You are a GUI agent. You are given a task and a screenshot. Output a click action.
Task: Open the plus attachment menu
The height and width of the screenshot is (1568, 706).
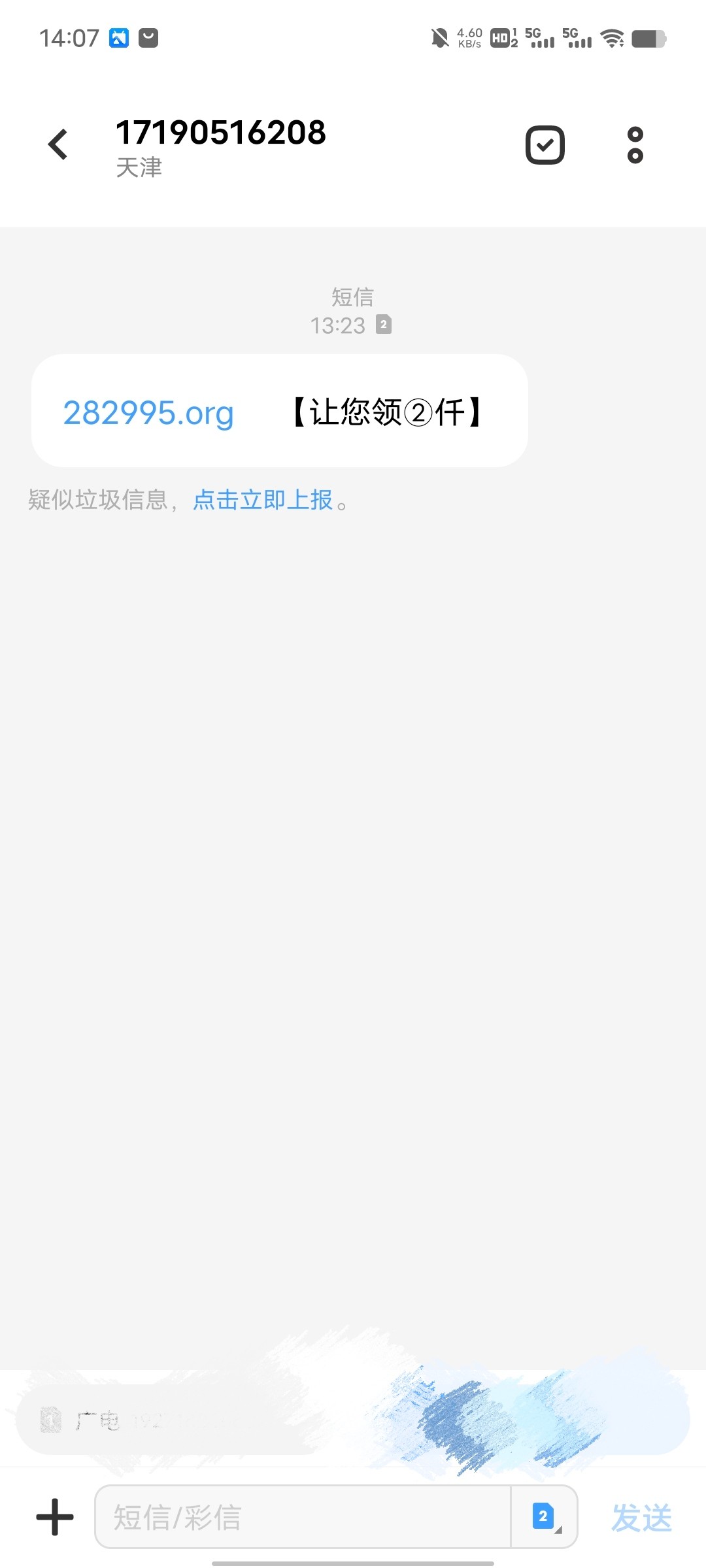(55, 1516)
